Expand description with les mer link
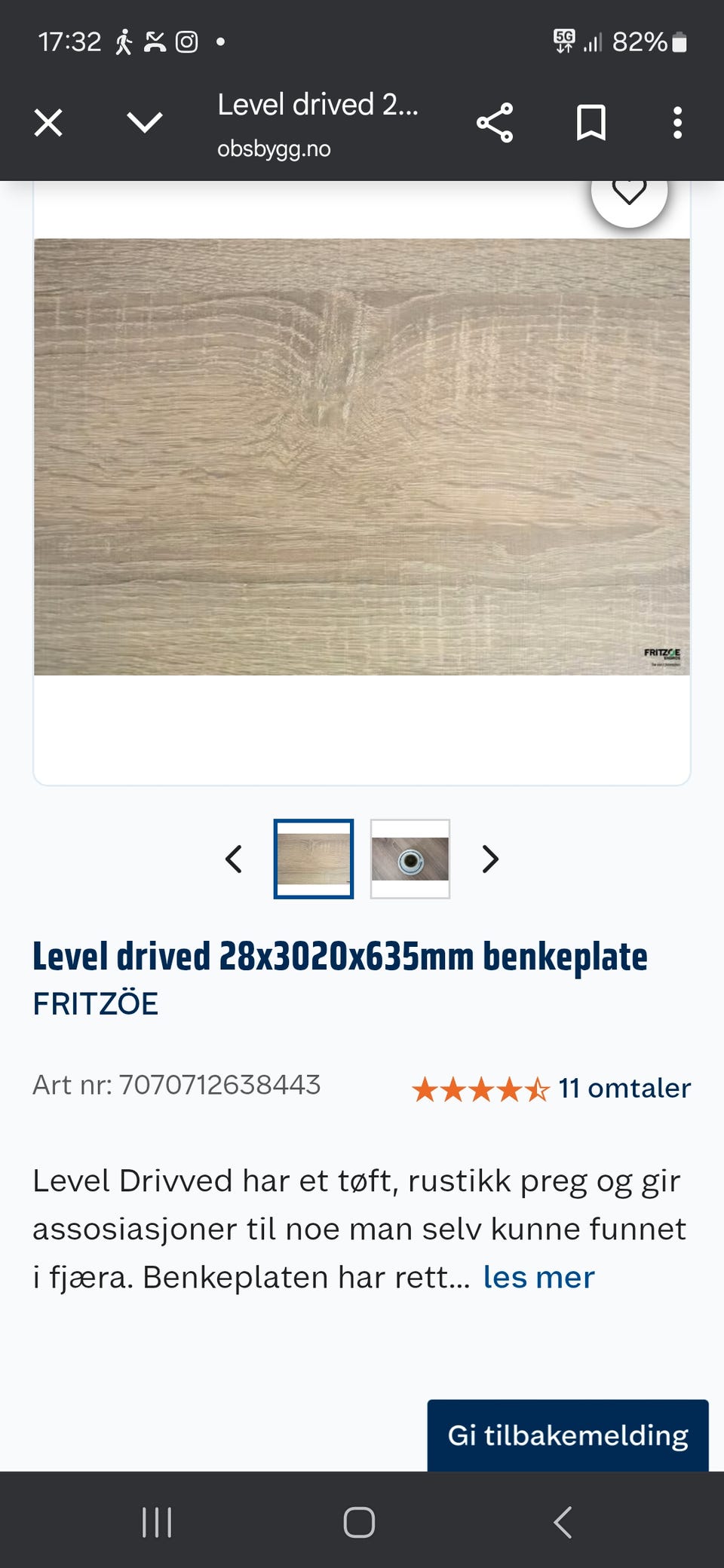Image resolution: width=724 pixels, height=1568 pixels. coord(538,1276)
